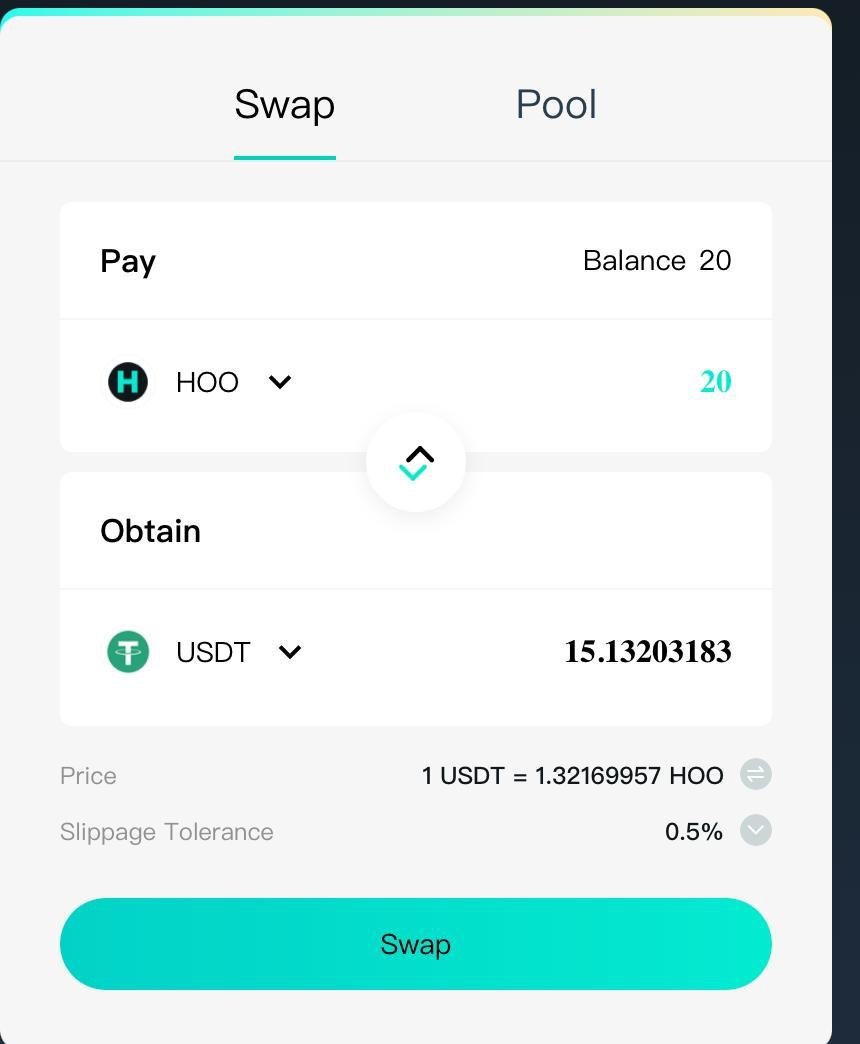Expand the Slippage Tolerance options
Image resolution: width=860 pixels, height=1044 pixels.
[x=756, y=831]
